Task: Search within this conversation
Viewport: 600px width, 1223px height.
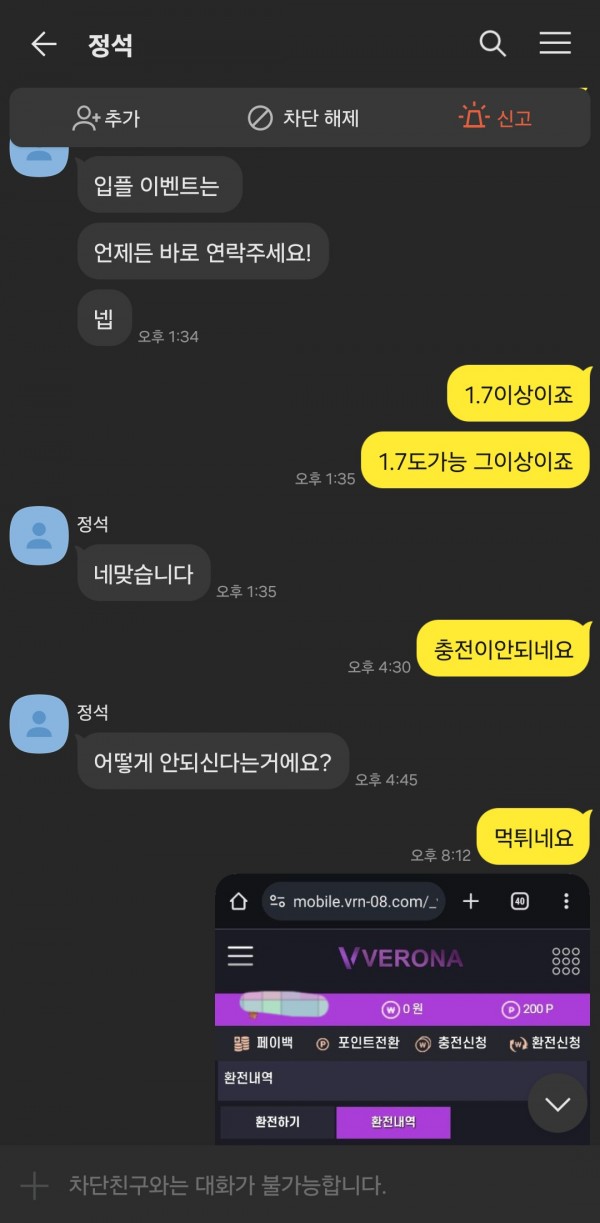Action: [492, 44]
